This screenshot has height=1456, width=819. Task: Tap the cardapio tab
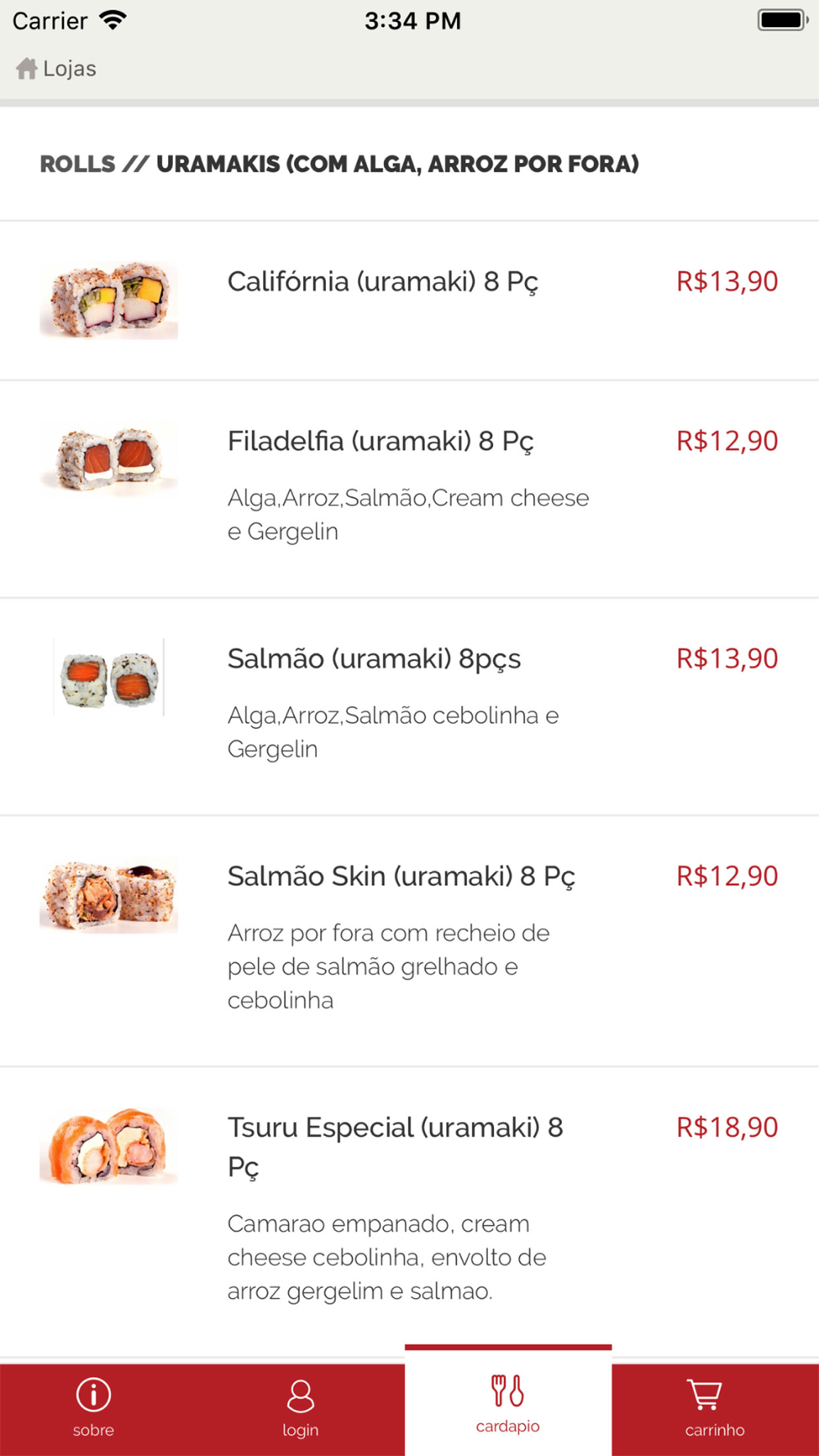pyautogui.click(x=508, y=1402)
